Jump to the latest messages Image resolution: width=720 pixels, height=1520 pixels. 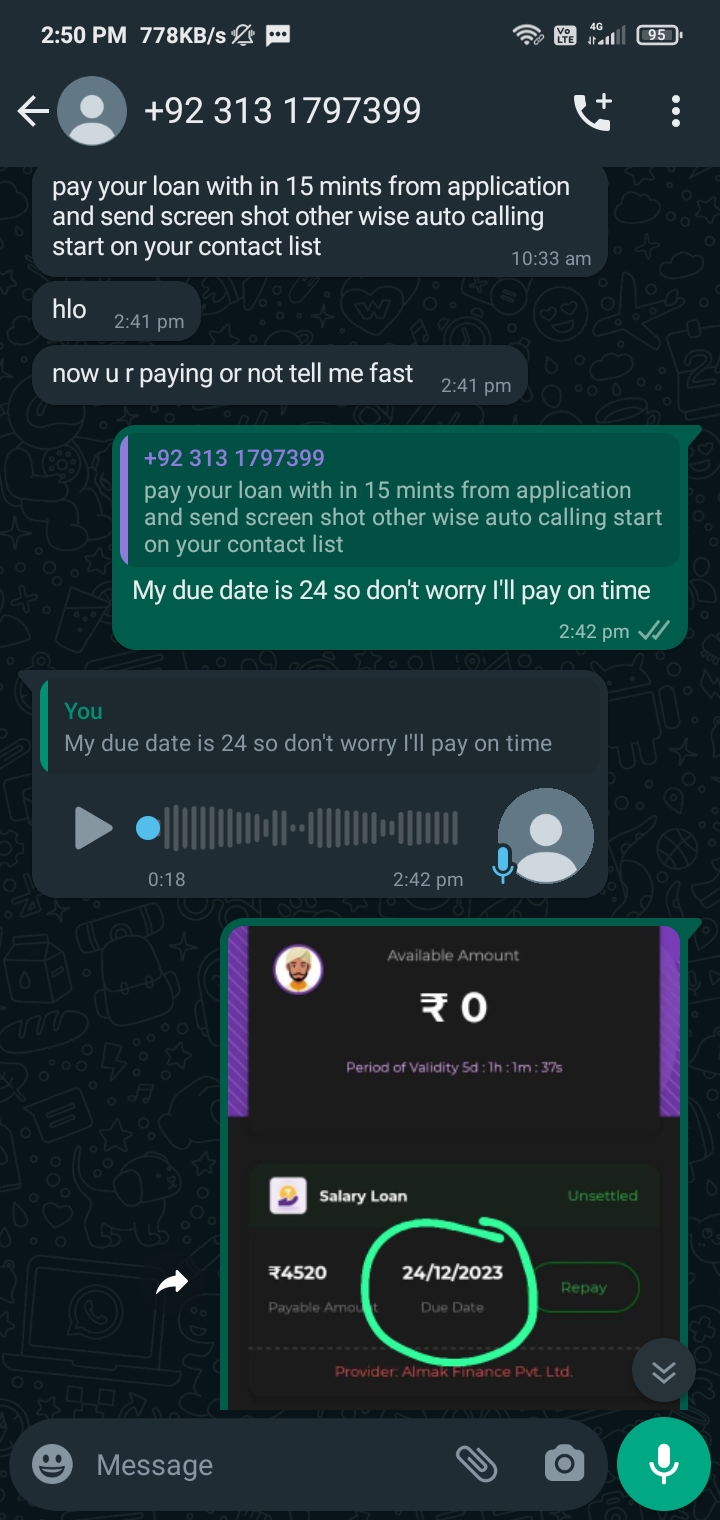664,1371
